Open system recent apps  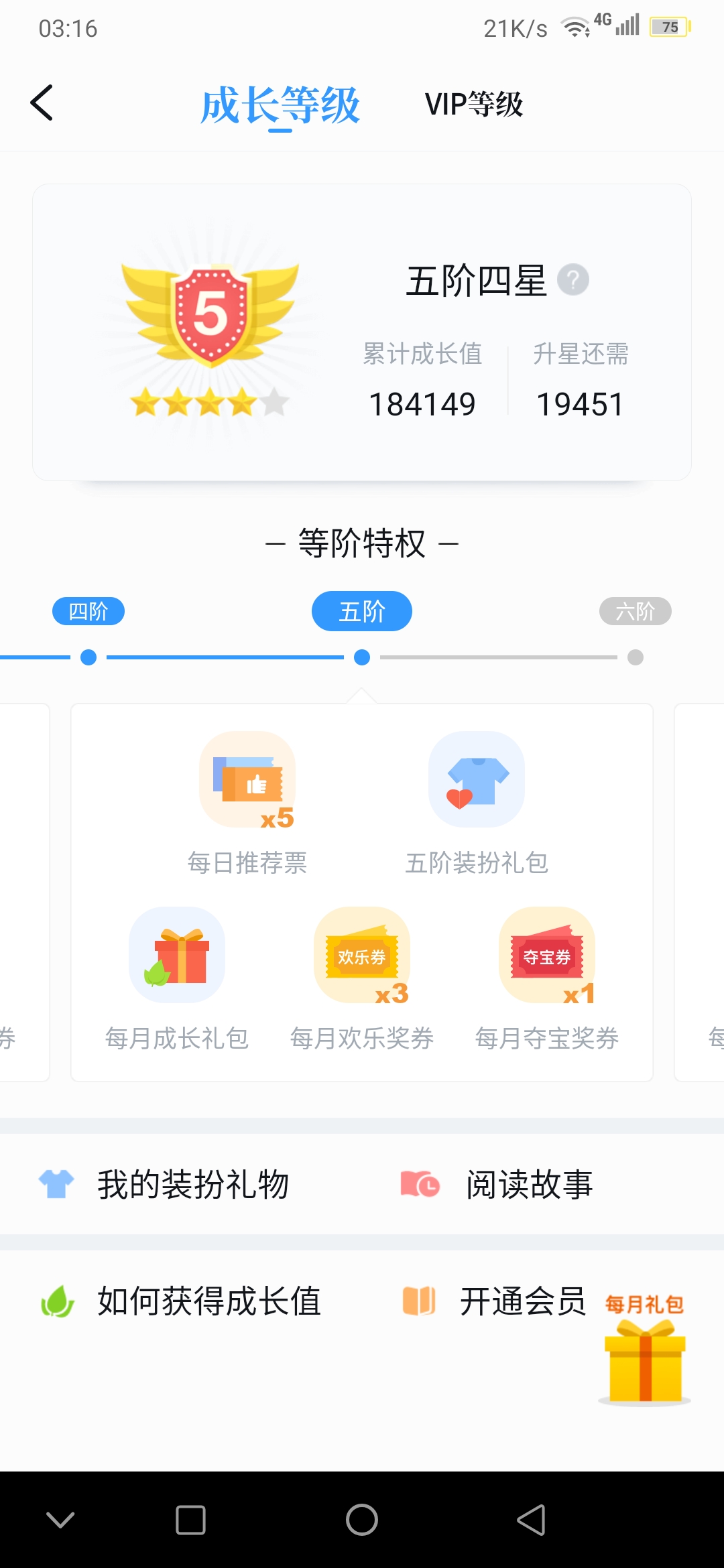pyautogui.click(x=190, y=1520)
